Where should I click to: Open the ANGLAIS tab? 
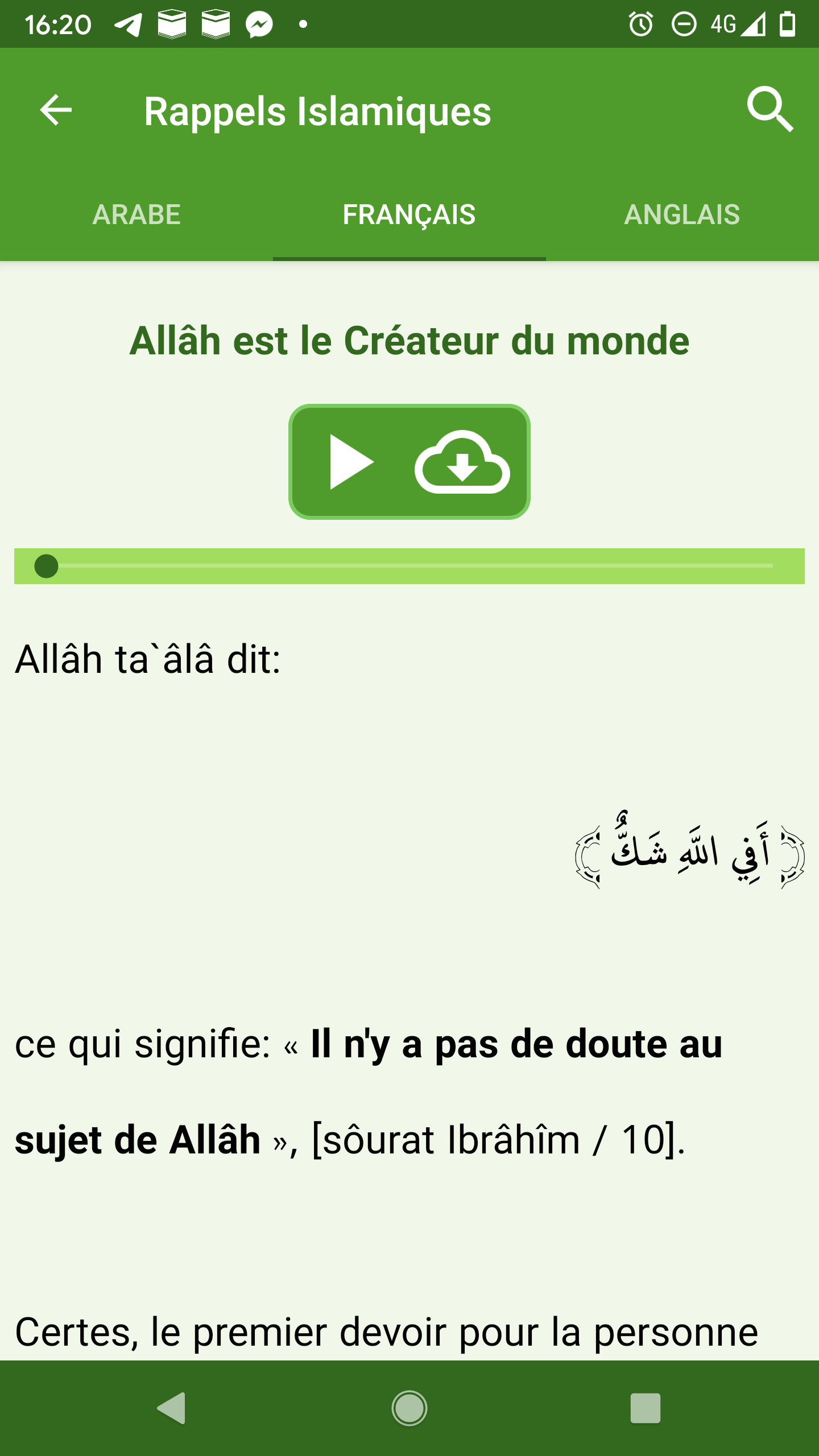point(682,215)
